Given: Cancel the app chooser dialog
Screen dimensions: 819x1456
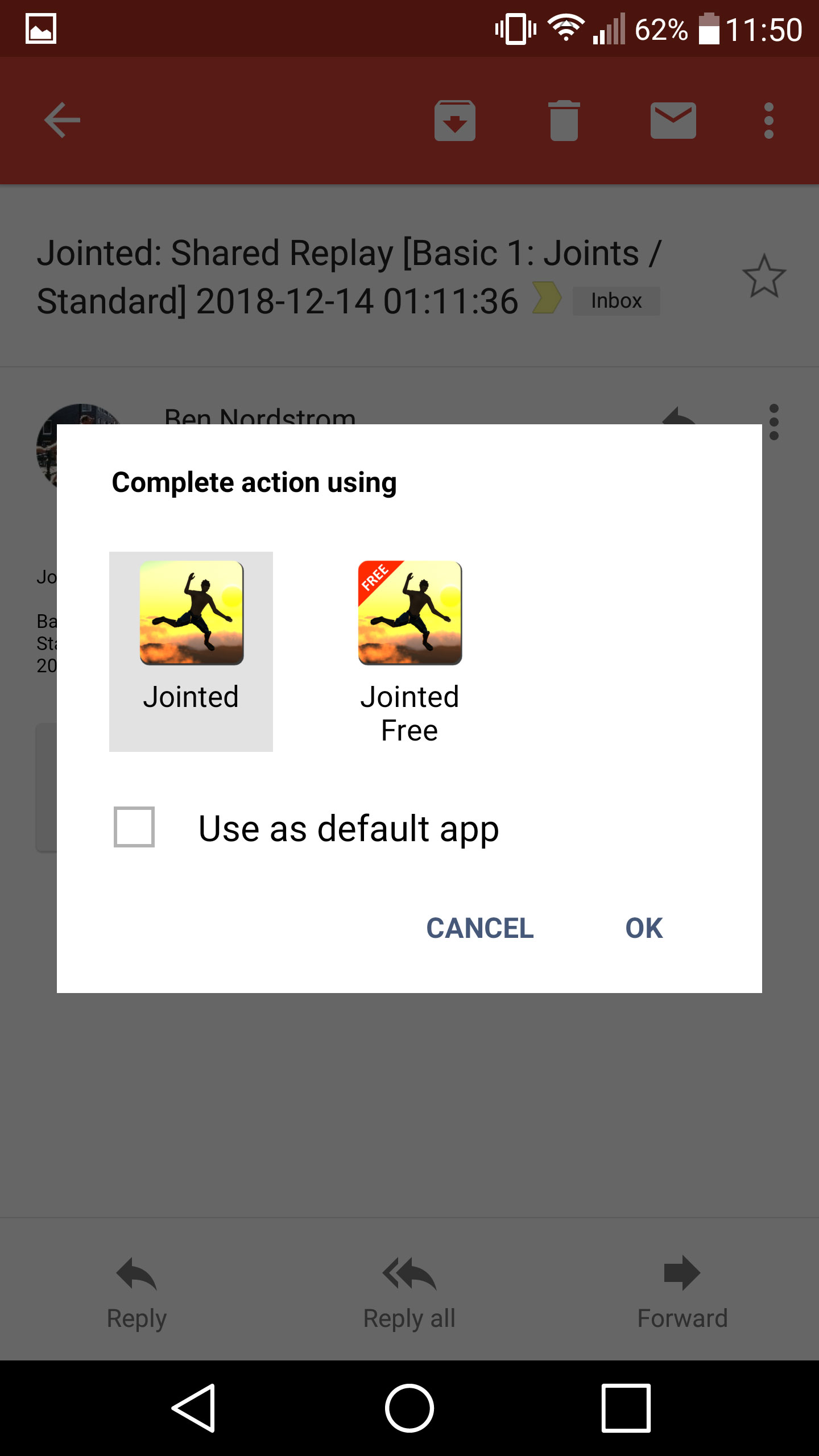Looking at the screenshot, I should click(x=479, y=928).
